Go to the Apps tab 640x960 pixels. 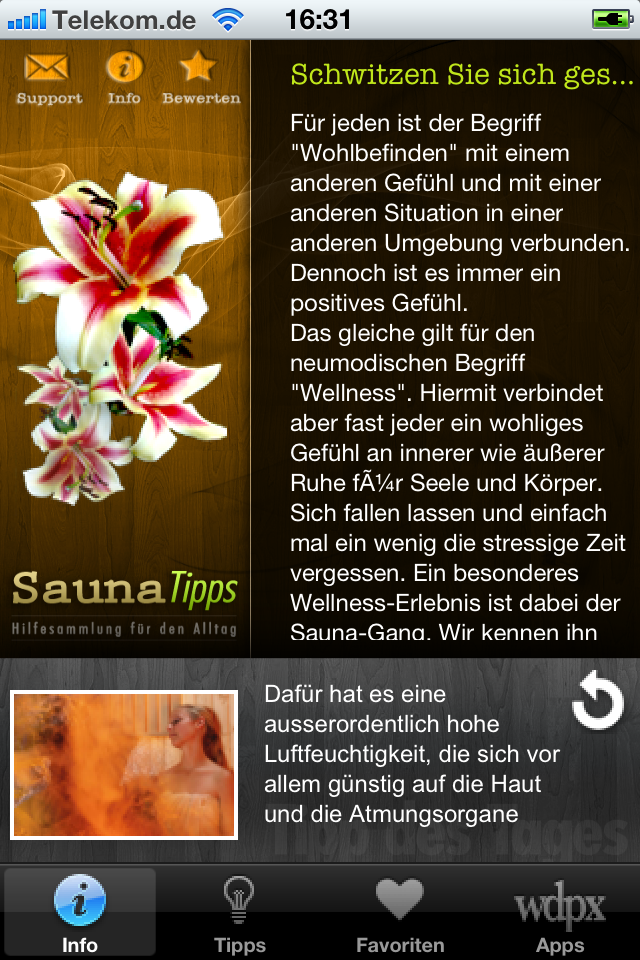[560, 912]
